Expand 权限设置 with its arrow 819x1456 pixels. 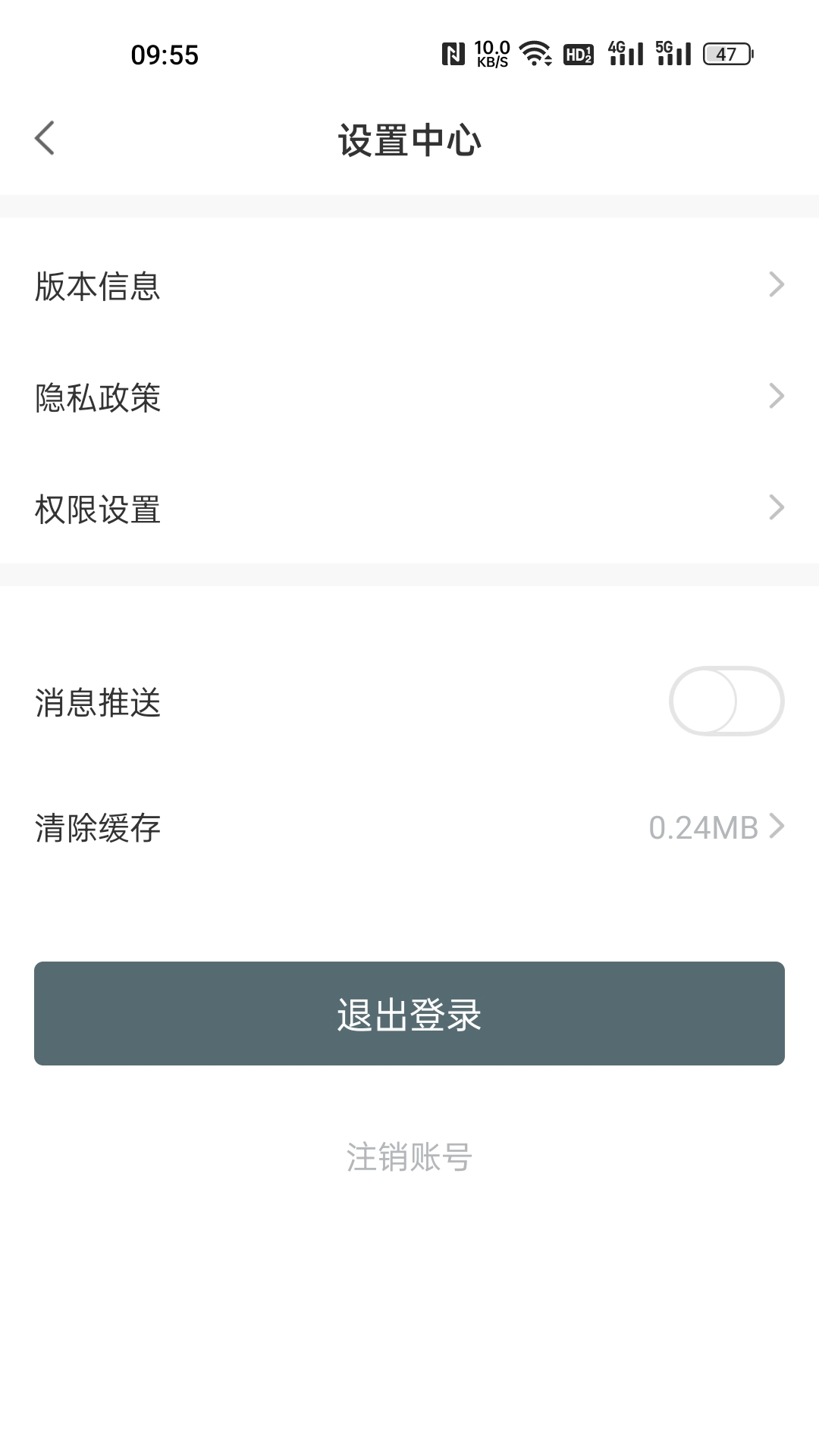tap(776, 507)
